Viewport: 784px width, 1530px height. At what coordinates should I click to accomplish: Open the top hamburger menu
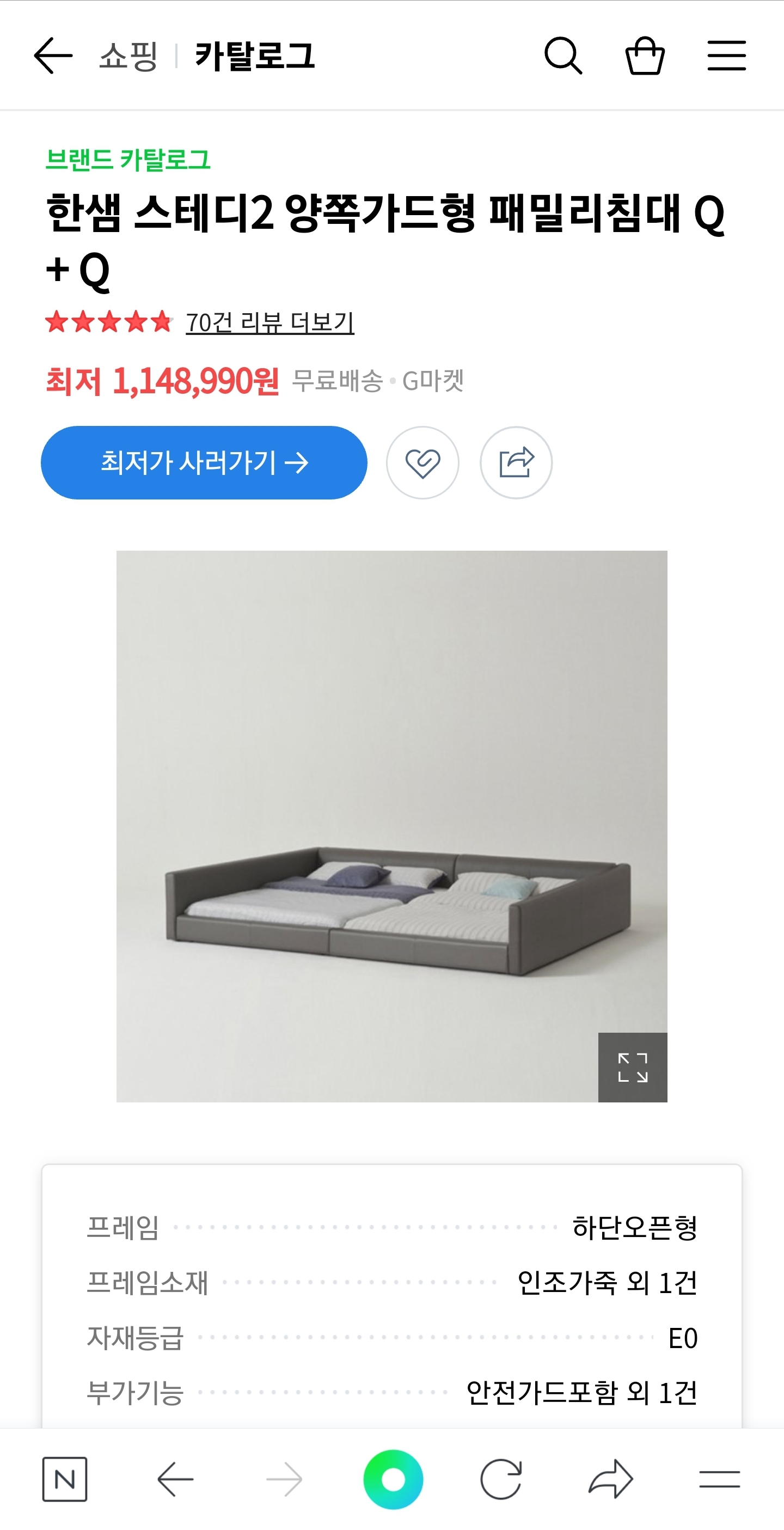click(726, 56)
